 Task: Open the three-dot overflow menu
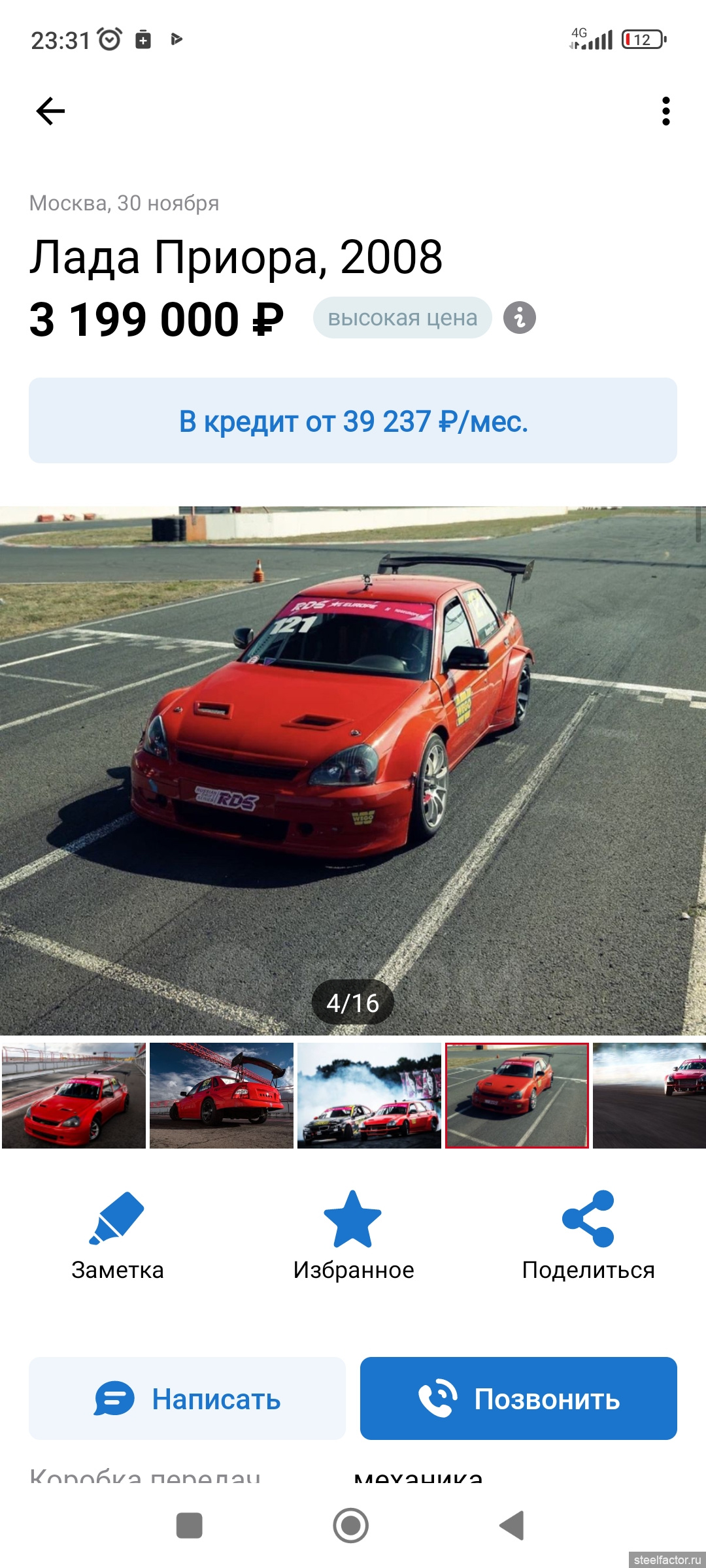665,111
